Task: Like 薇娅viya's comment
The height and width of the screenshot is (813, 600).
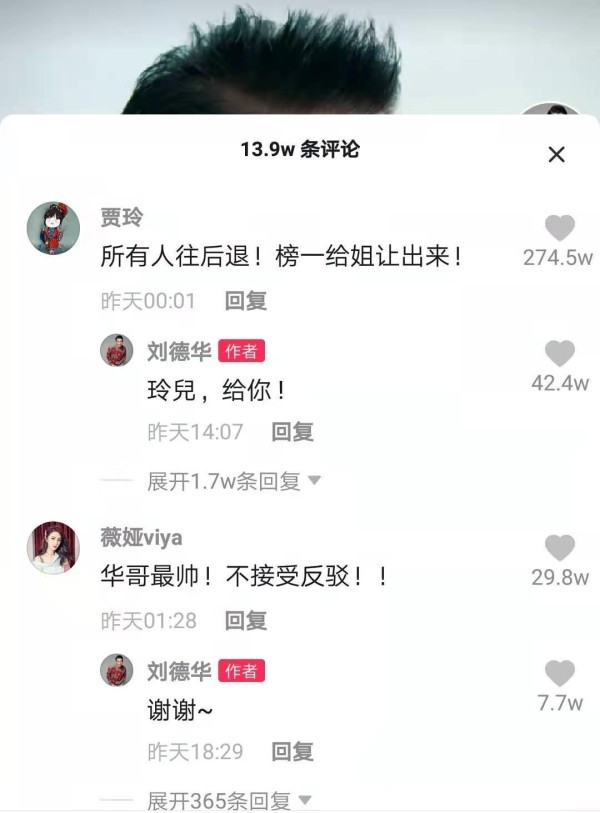Action: point(560,548)
